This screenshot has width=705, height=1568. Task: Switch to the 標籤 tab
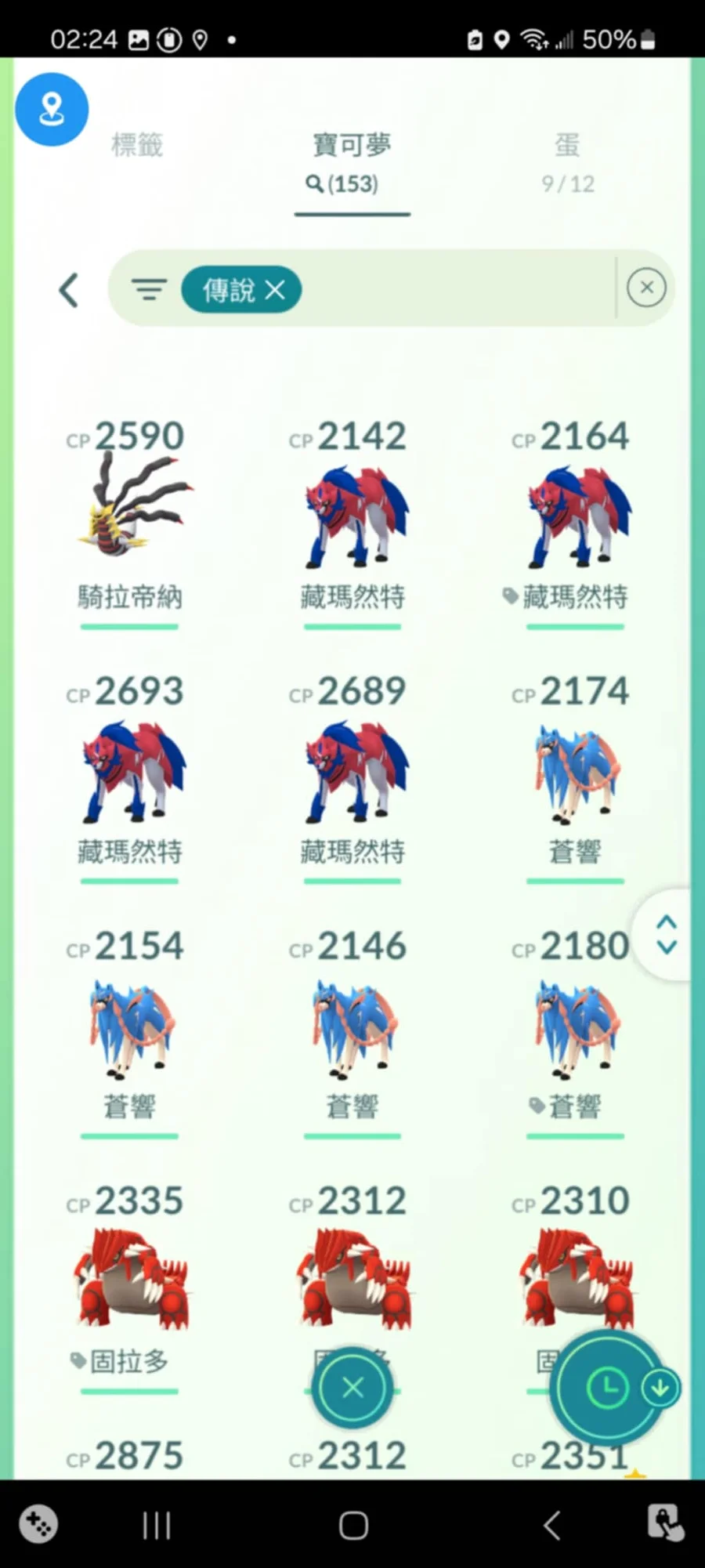point(137,145)
